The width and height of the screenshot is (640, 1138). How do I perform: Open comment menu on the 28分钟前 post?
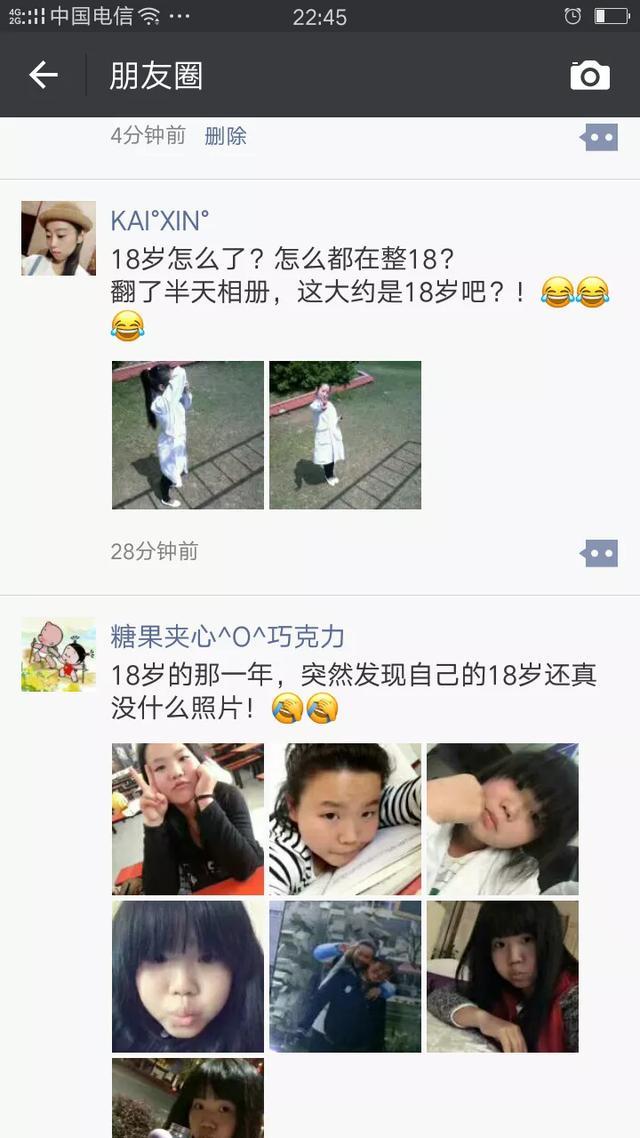pyautogui.click(x=600, y=552)
